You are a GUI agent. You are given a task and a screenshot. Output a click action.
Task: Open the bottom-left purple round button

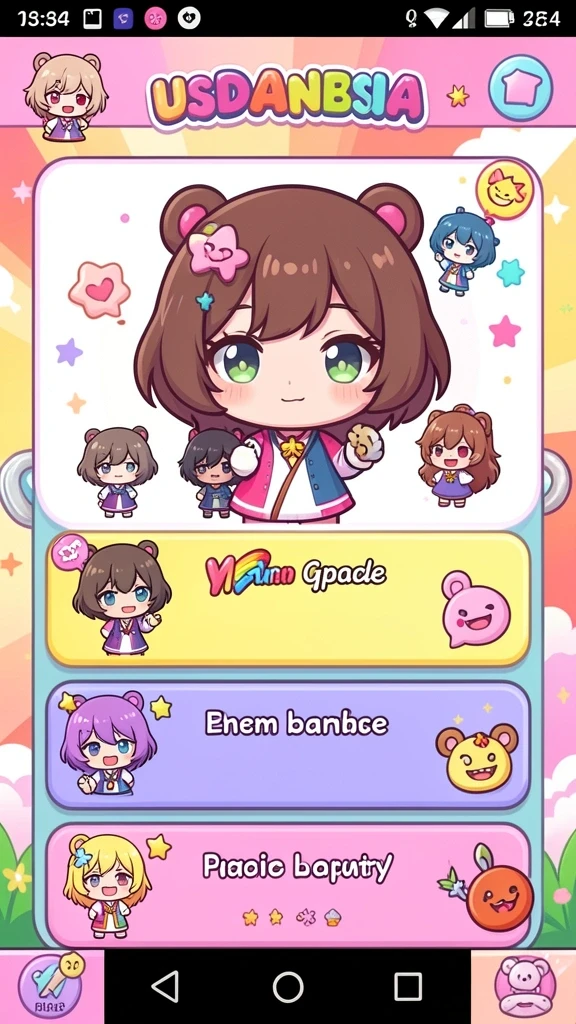click(50, 986)
